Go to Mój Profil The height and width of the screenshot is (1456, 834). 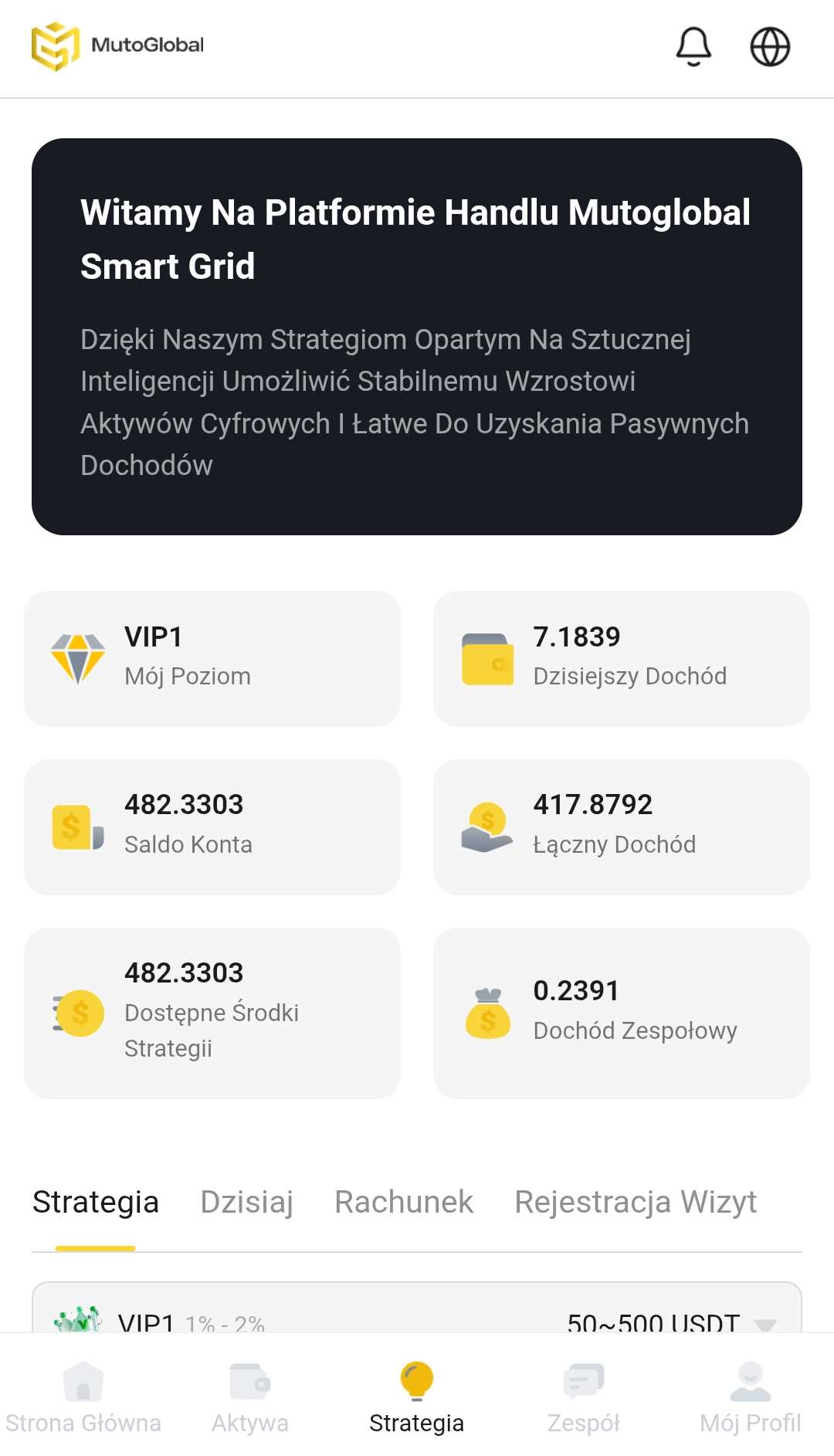(x=750, y=1398)
